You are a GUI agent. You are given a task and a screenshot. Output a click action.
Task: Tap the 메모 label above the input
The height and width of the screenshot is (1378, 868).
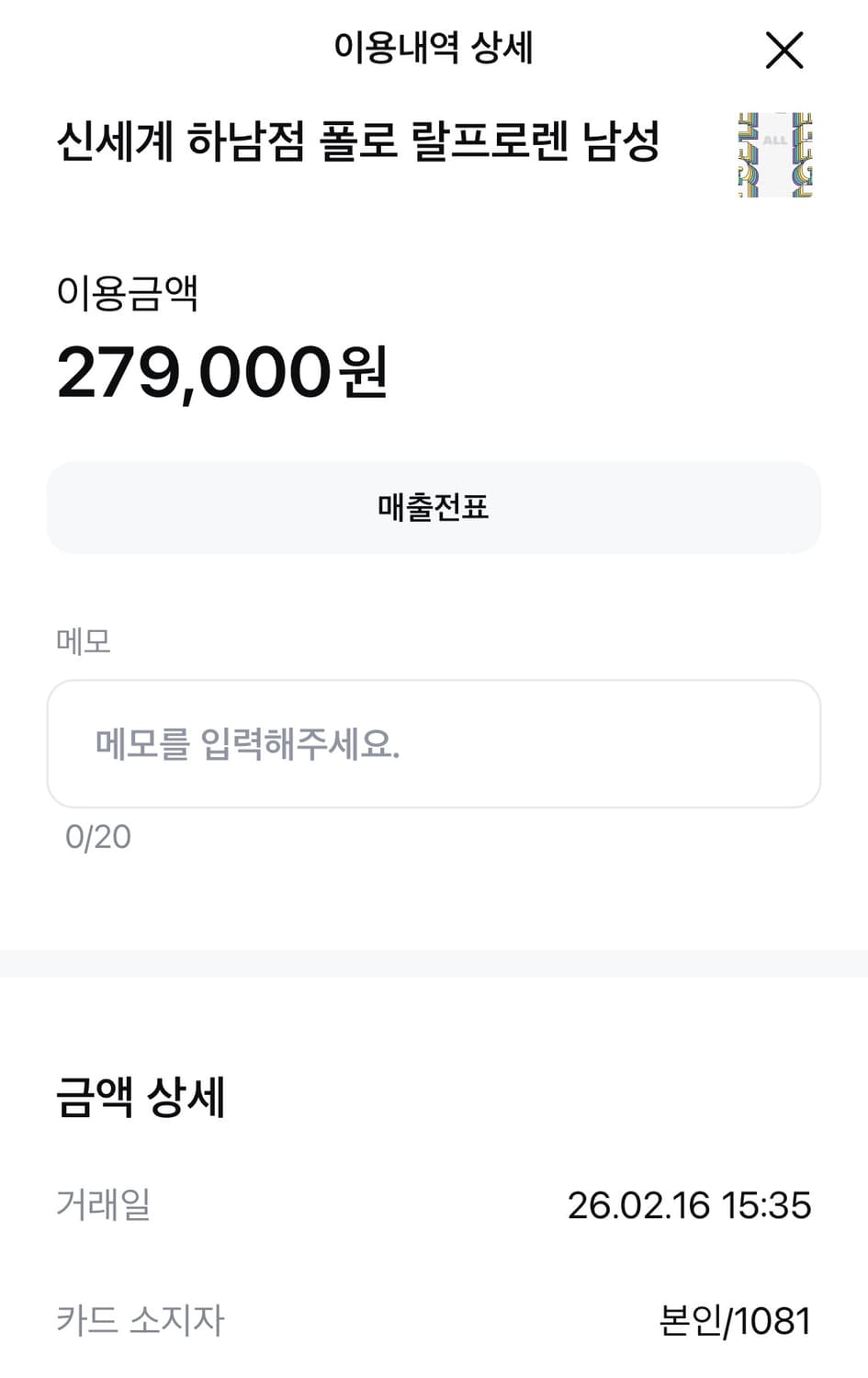(82, 643)
